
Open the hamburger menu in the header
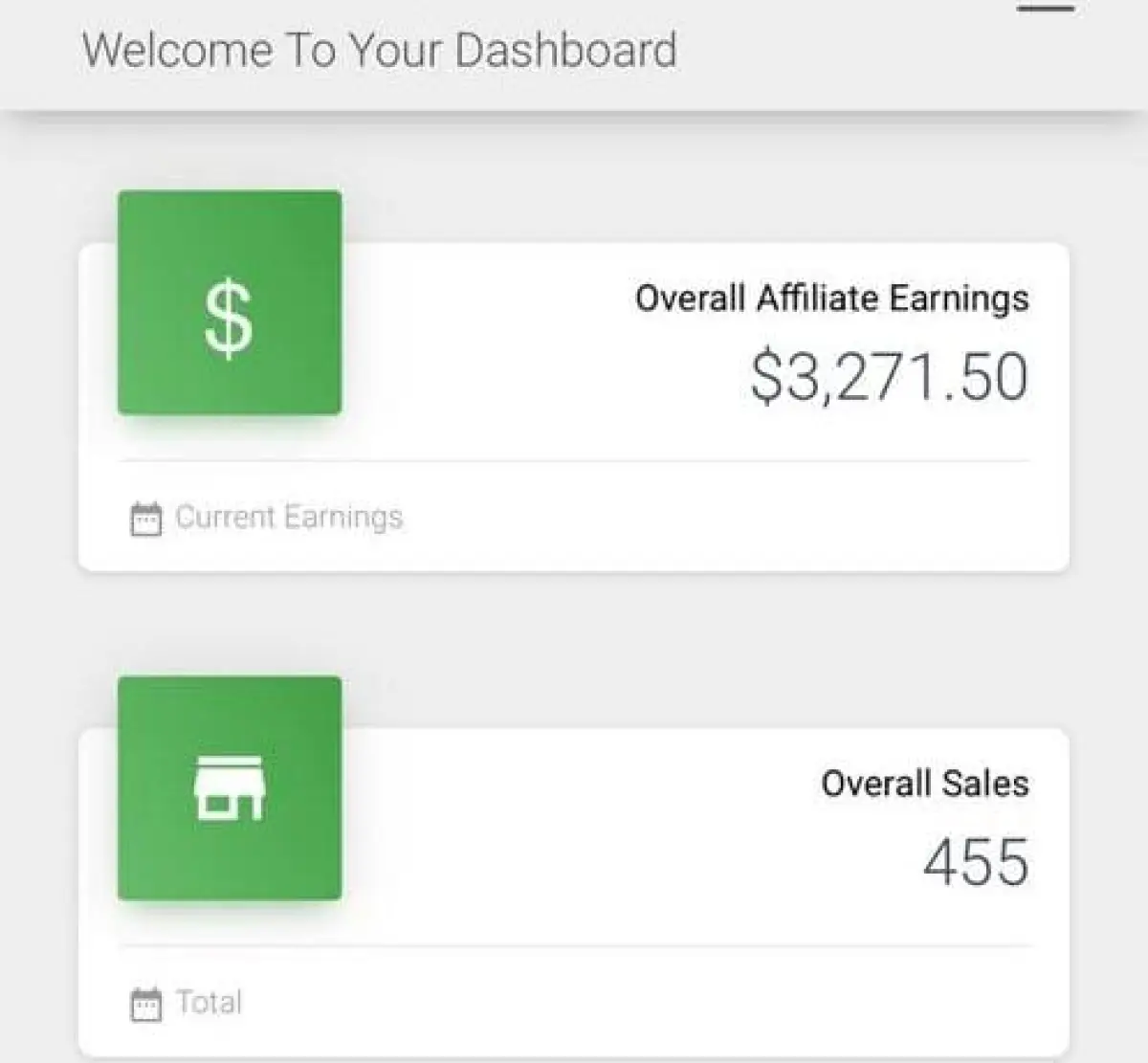click(x=1046, y=10)
